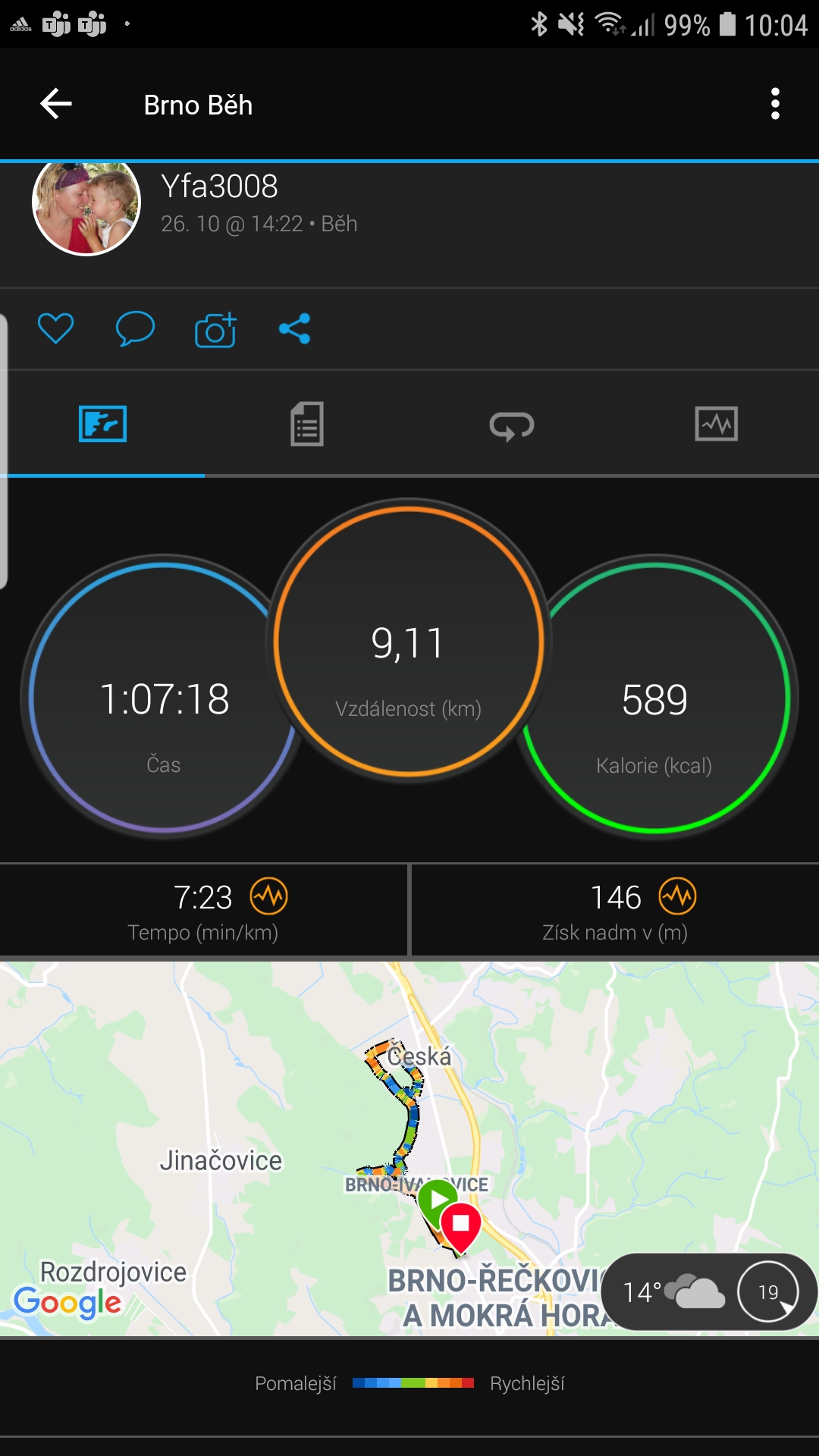Open elevation chart icon next to 146
The height and width of the screenshot is (1456, 819).
click(x=677, y=897)
